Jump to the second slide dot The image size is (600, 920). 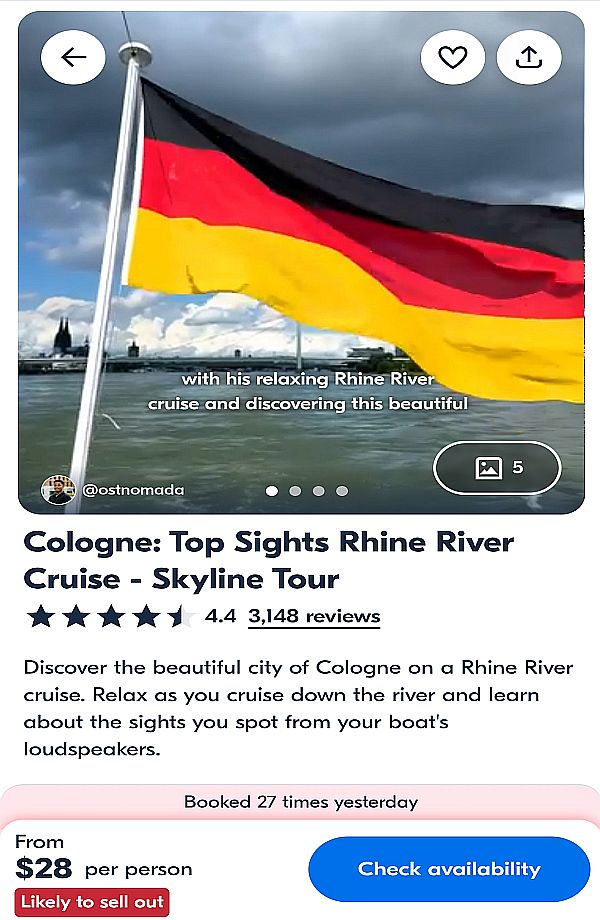(295, 491)
